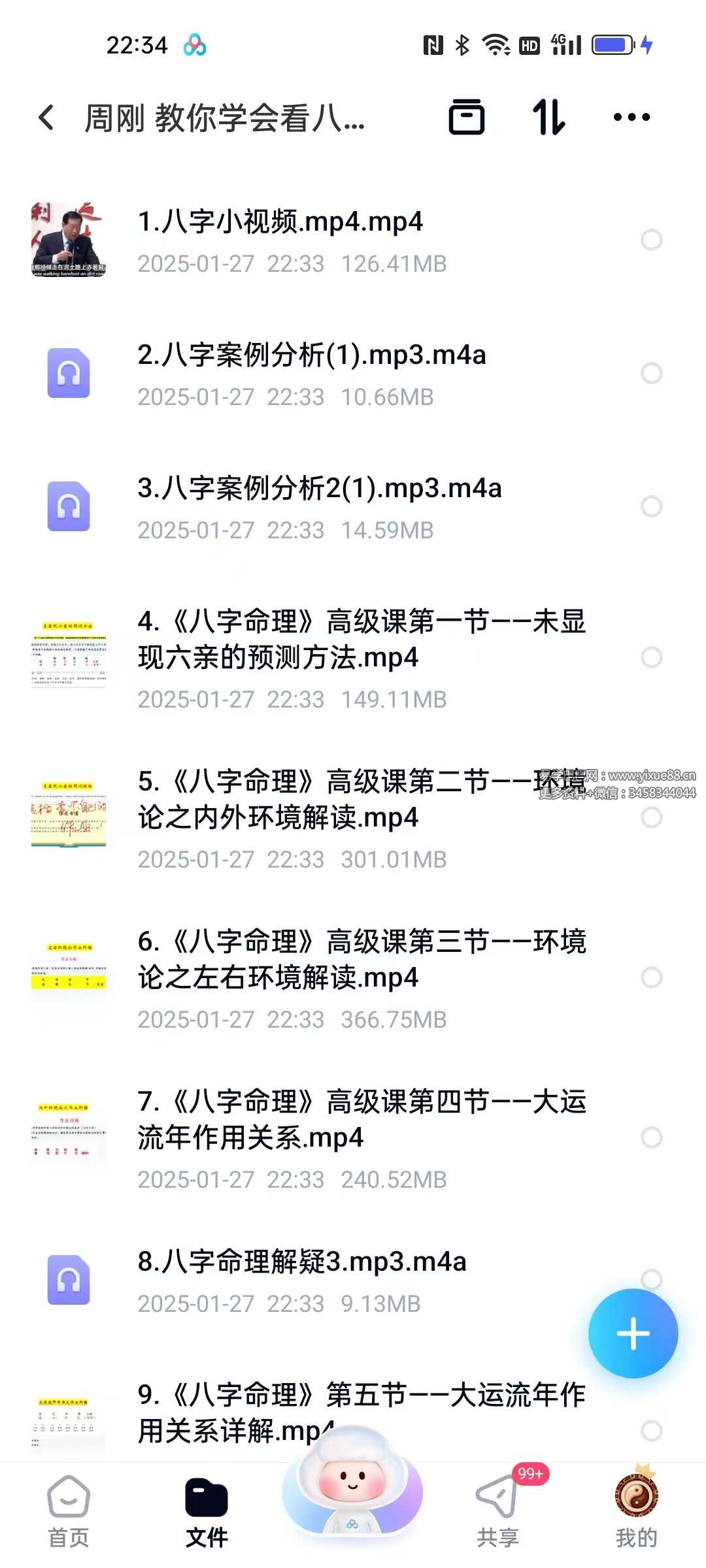The height and width of the screenshot is (1568, 706).
Task: Open the 大运流年作用关系.mp4 video
Action: tap(361, 1120)
